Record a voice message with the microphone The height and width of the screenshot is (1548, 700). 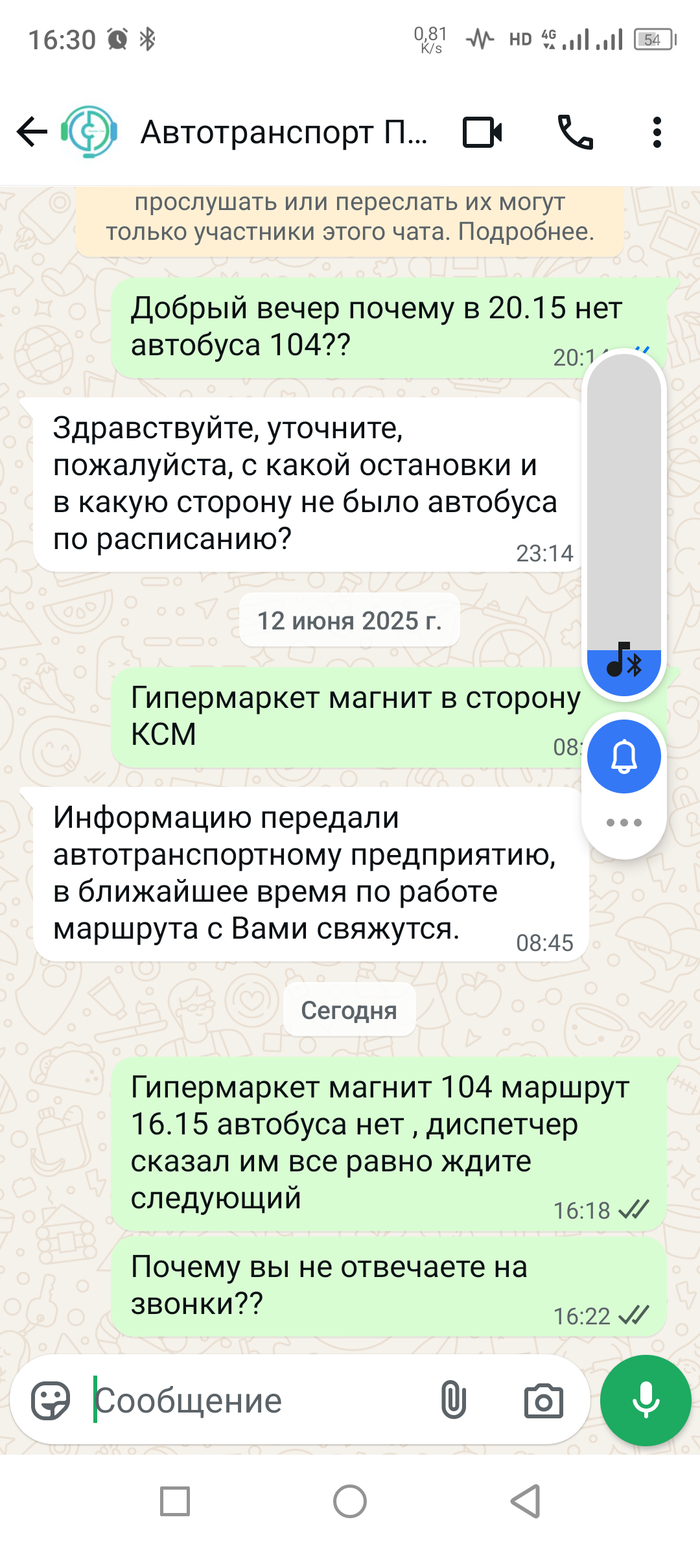(646, 1401)
